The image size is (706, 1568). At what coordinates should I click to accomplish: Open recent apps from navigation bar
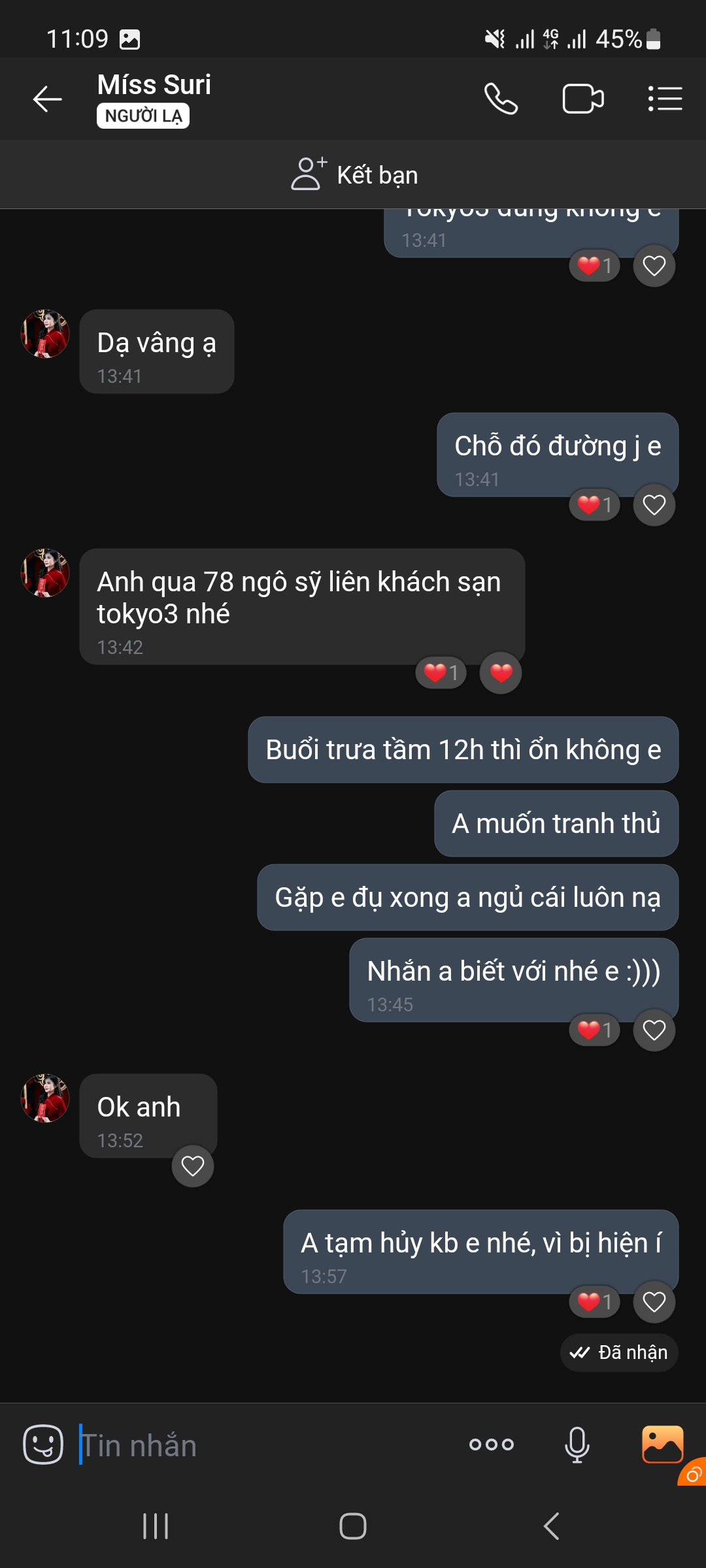pos(156,1526)
